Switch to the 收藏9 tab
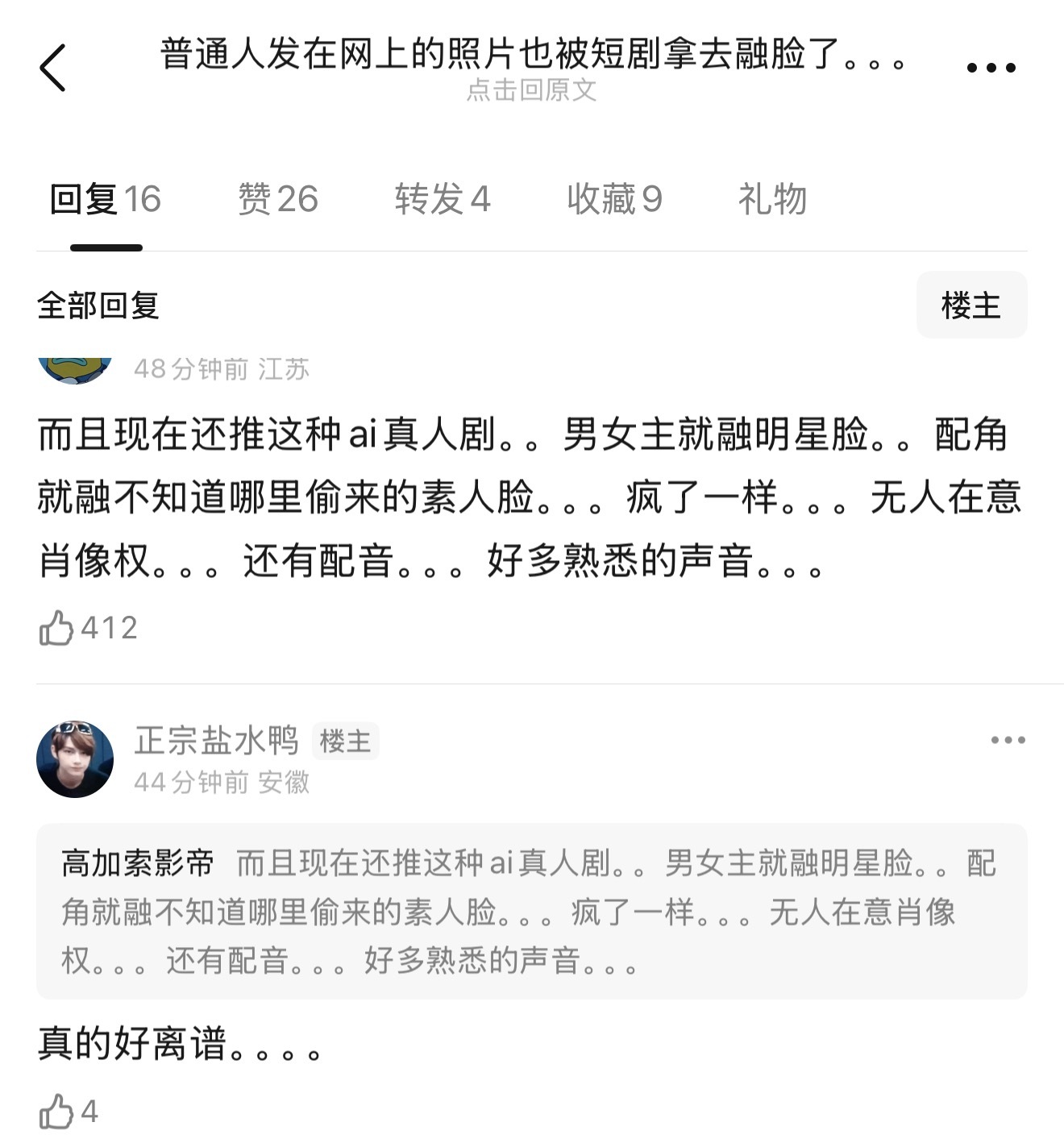Viewport: 1064px width, 1143px height. click(614, 200)
